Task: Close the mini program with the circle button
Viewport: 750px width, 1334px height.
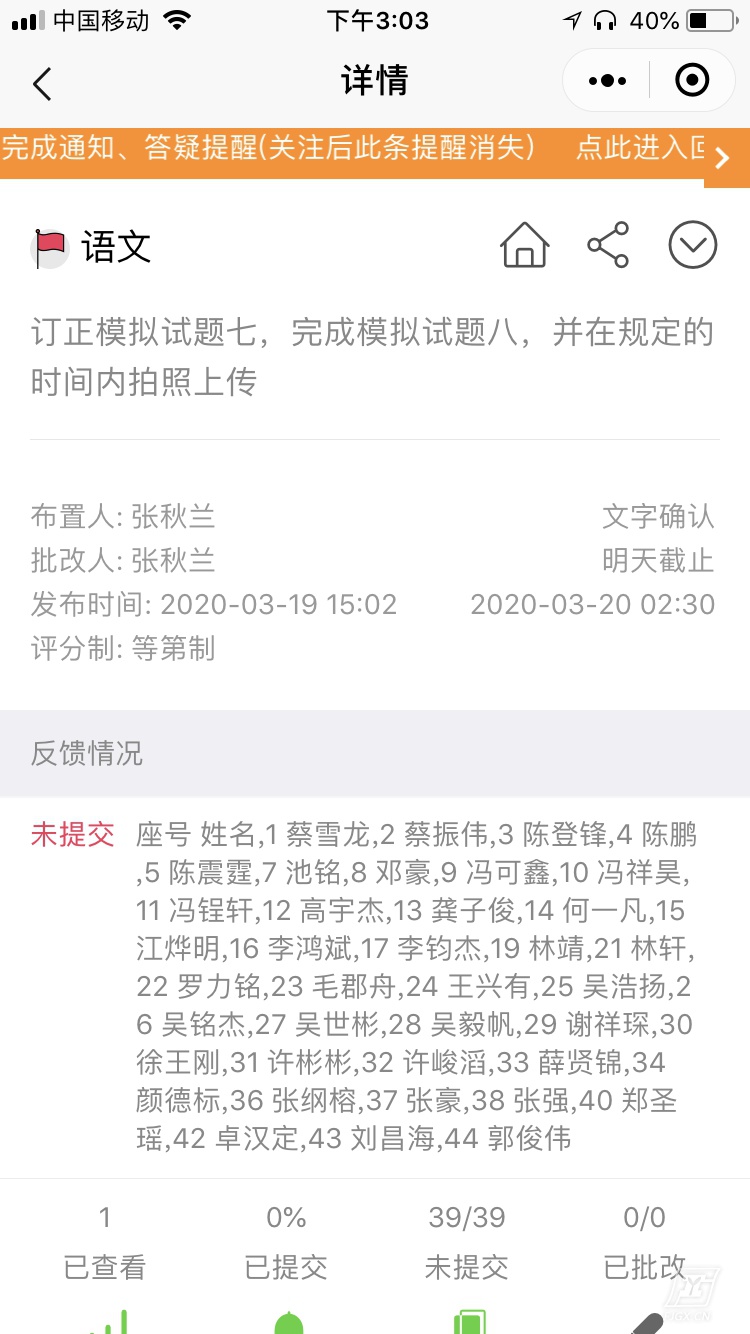Action: (x=692, y=81)
